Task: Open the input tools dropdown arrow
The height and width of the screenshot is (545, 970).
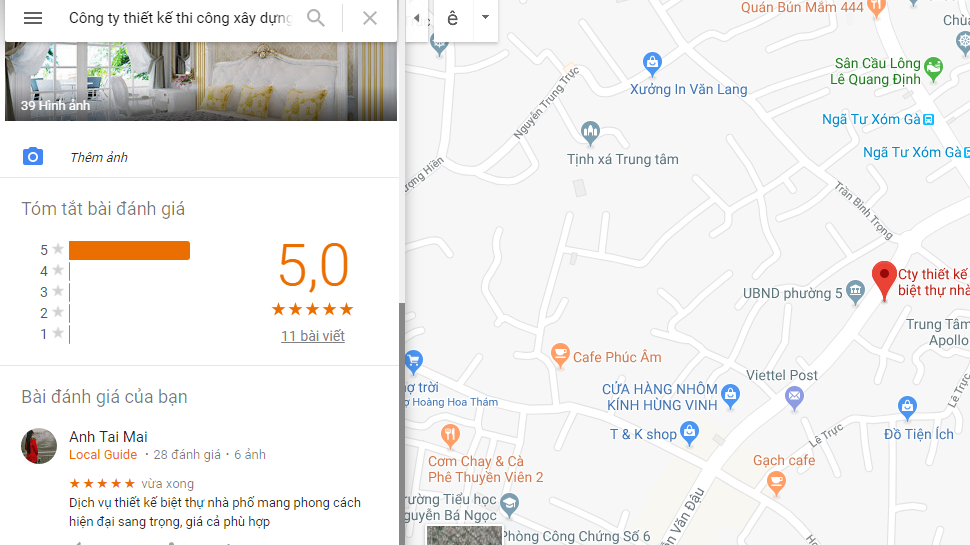Action: coord(485,18)
